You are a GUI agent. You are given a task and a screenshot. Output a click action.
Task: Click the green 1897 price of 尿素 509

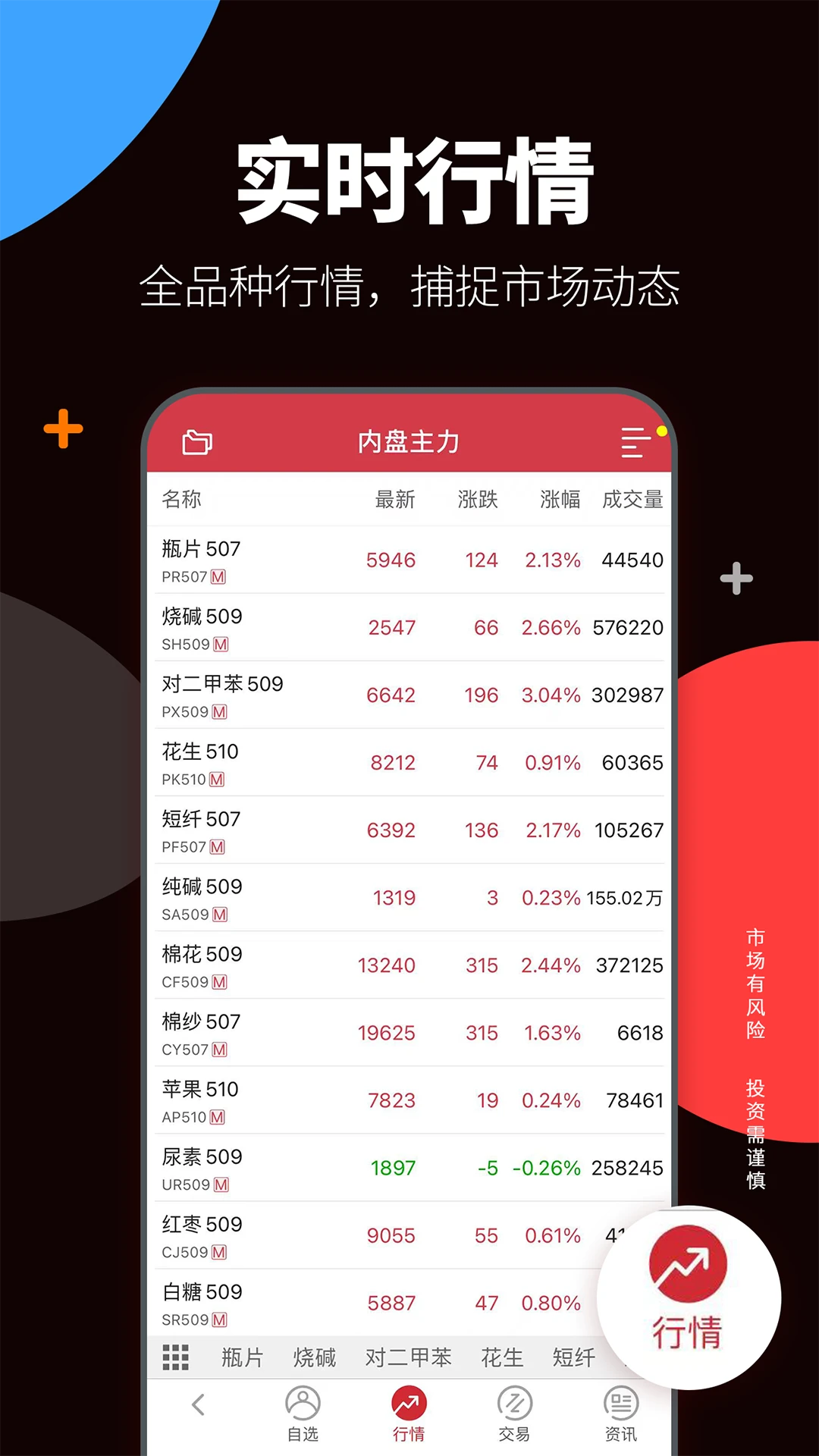click(392, 1168)
